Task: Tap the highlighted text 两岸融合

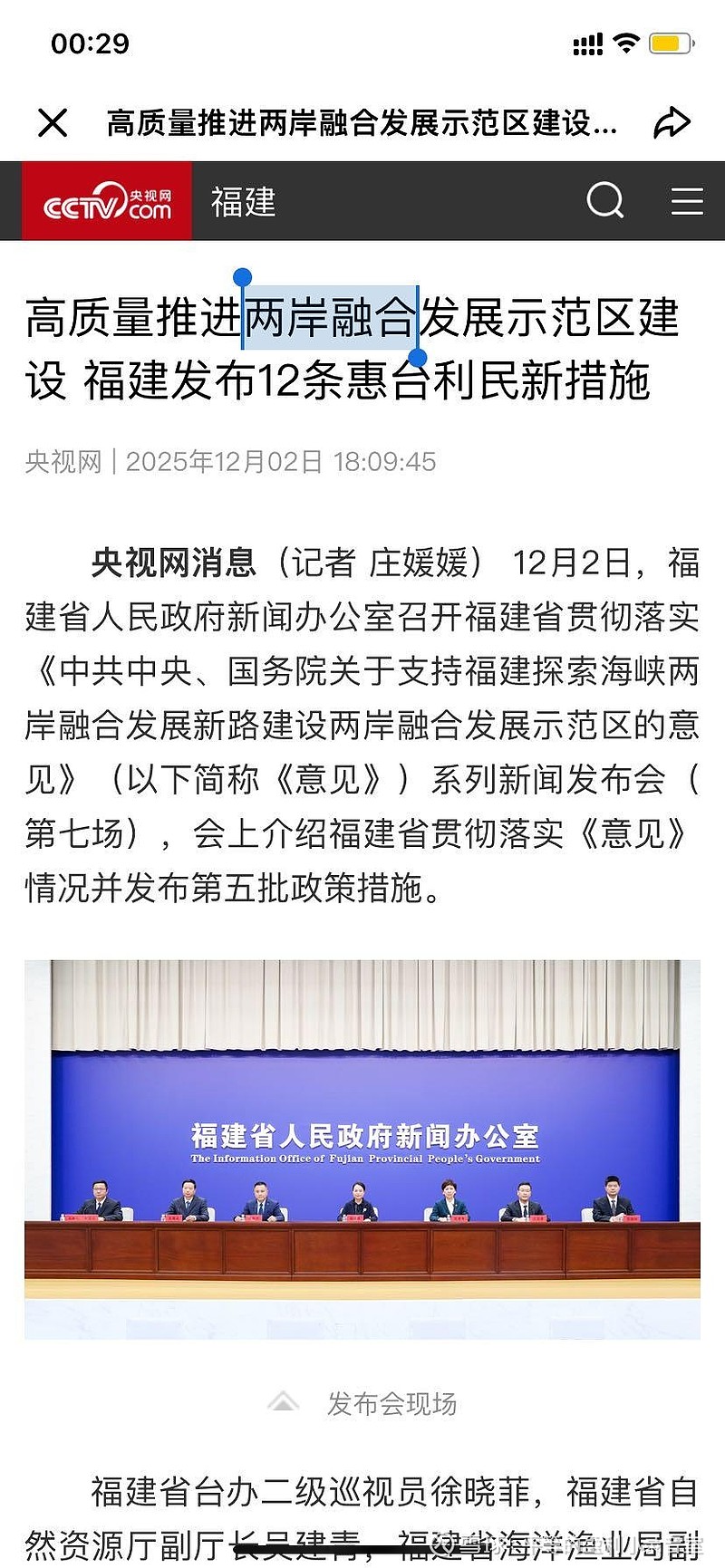Action: point(331,316)
